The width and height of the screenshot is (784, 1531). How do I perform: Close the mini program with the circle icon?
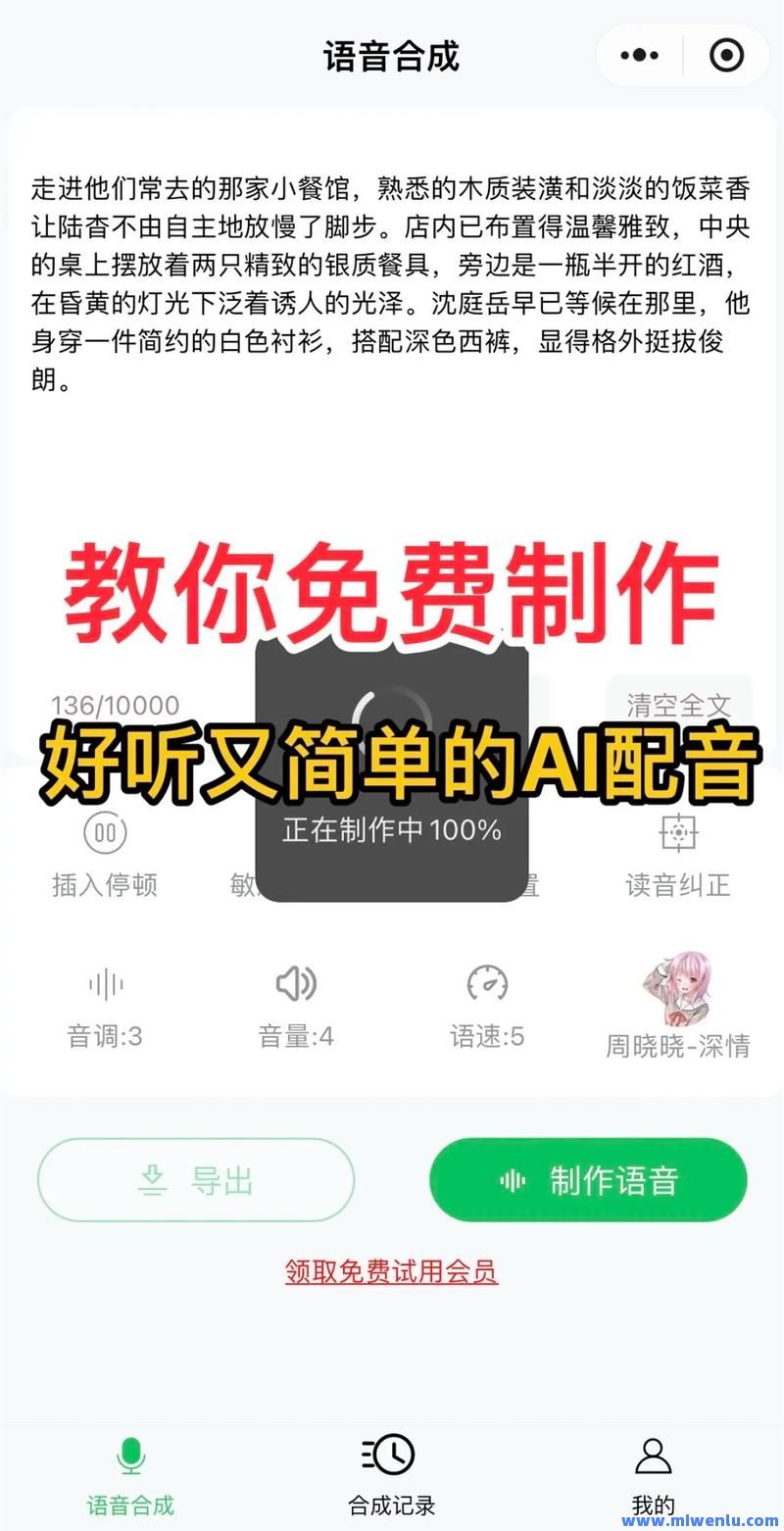726,56
